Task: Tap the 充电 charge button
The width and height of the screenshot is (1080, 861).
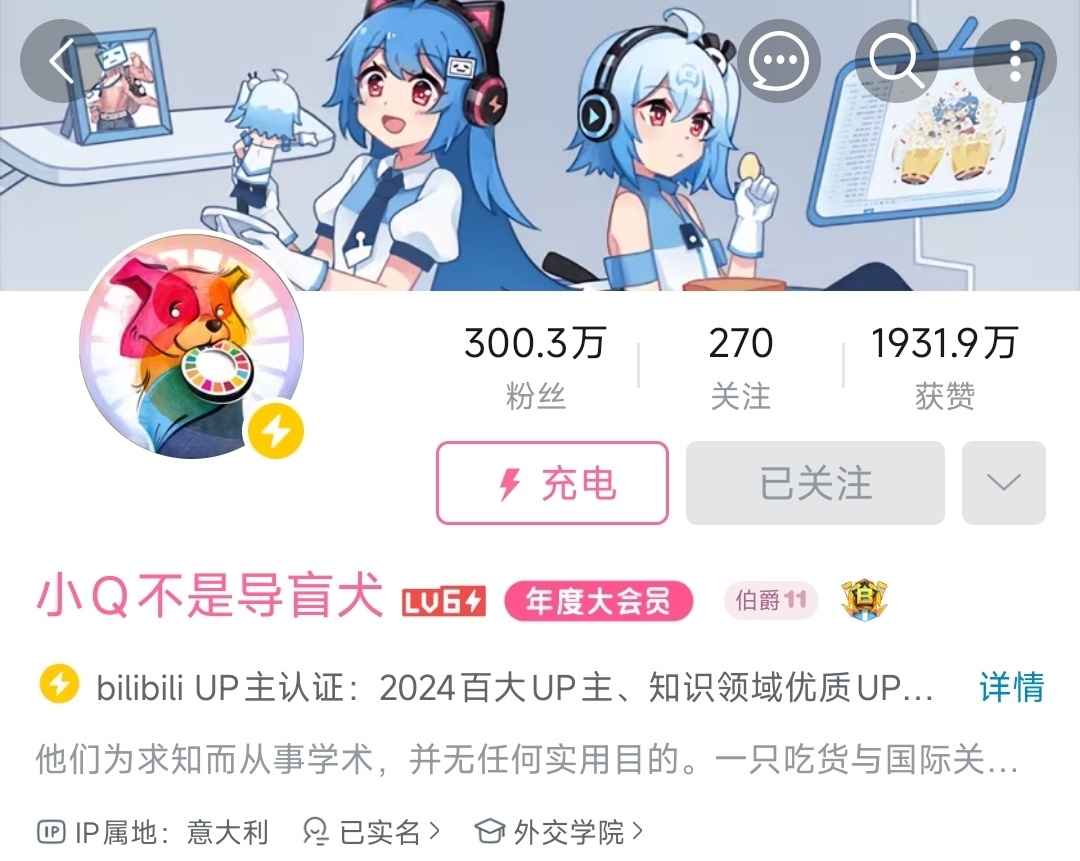Action: point(552,483)
